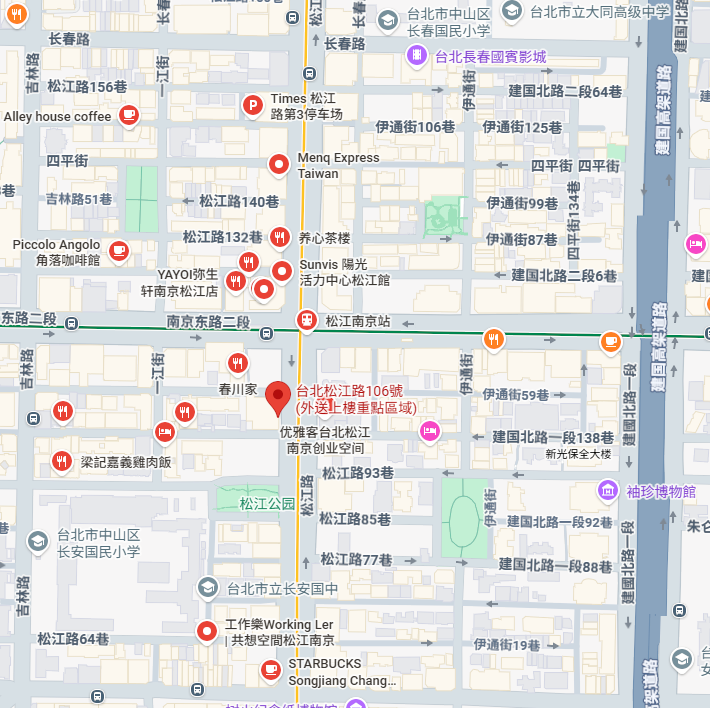Image resolution: width=710 pixels, height=708 pixels.
Task: Open the 优雅客台北松江南京创业空间 lodging marker
Action: (430, 431)
